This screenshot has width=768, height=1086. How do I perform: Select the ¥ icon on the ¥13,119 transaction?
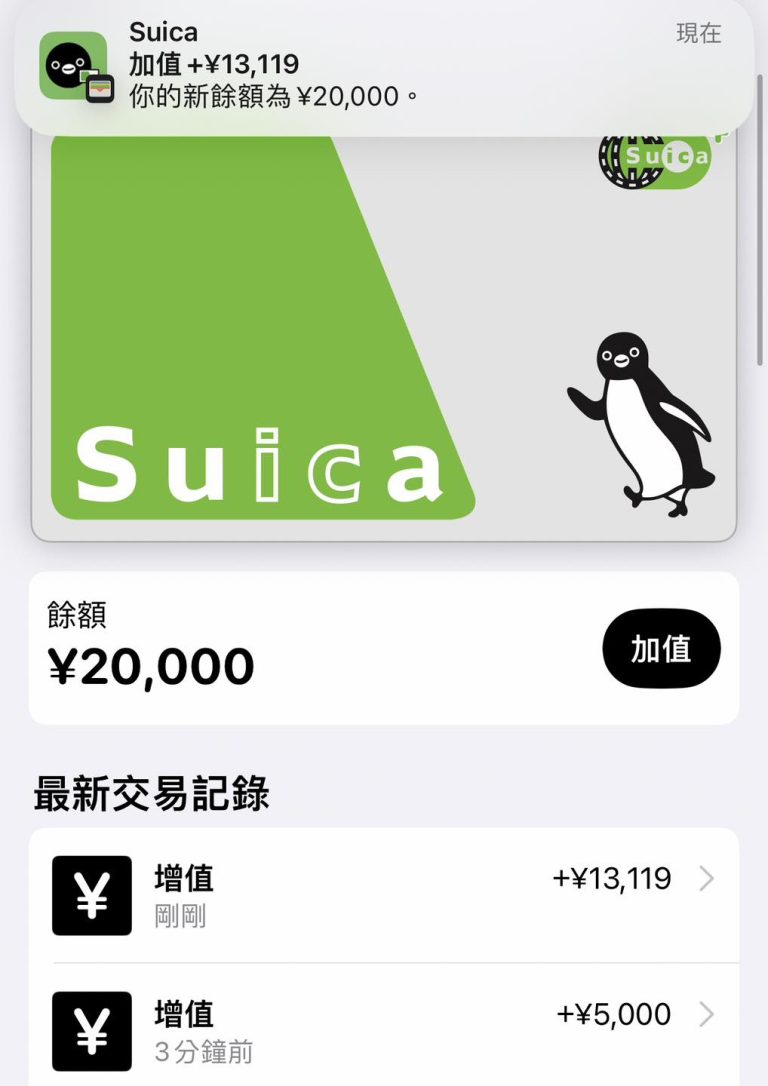coord(91,893)
